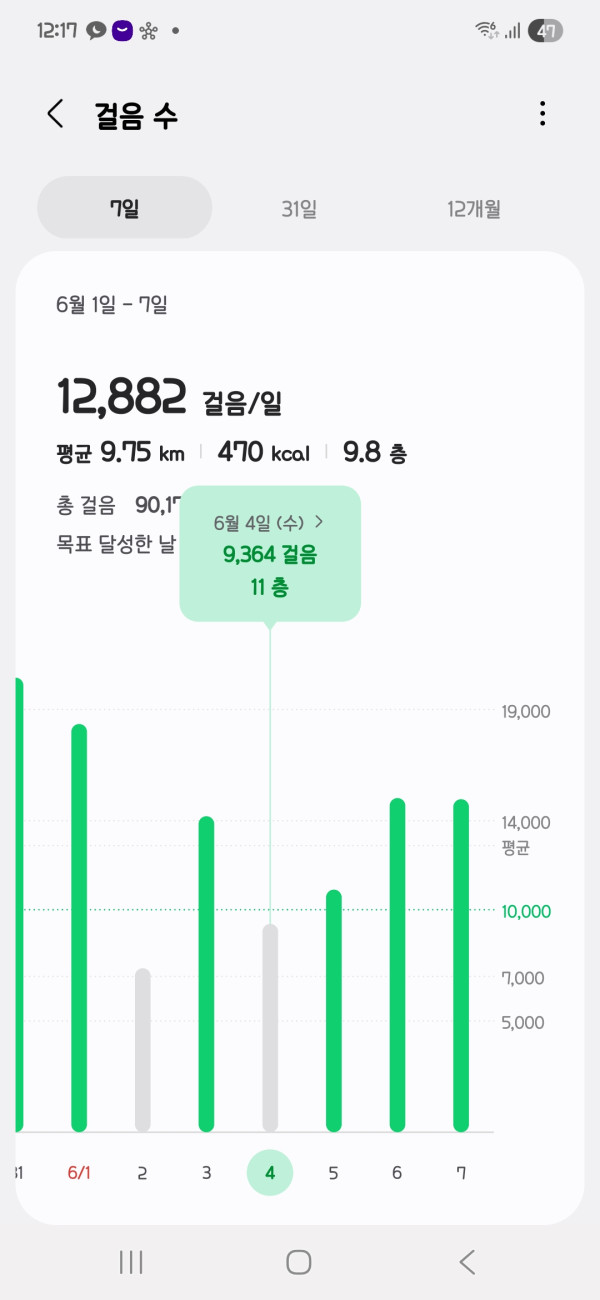The width and height of the screenshot is (600, 1300).
Task: Open the three-dot overflow menu
Action: point(542,114)
